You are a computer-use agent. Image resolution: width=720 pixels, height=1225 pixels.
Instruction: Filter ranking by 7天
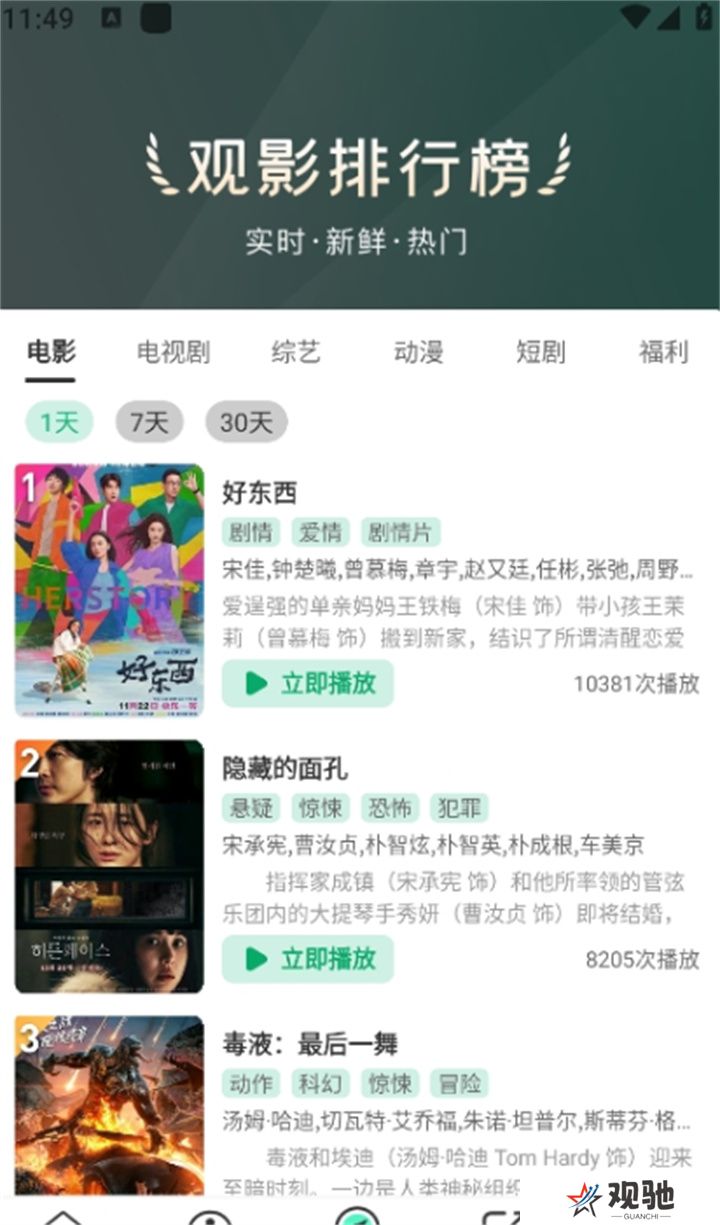149,422
